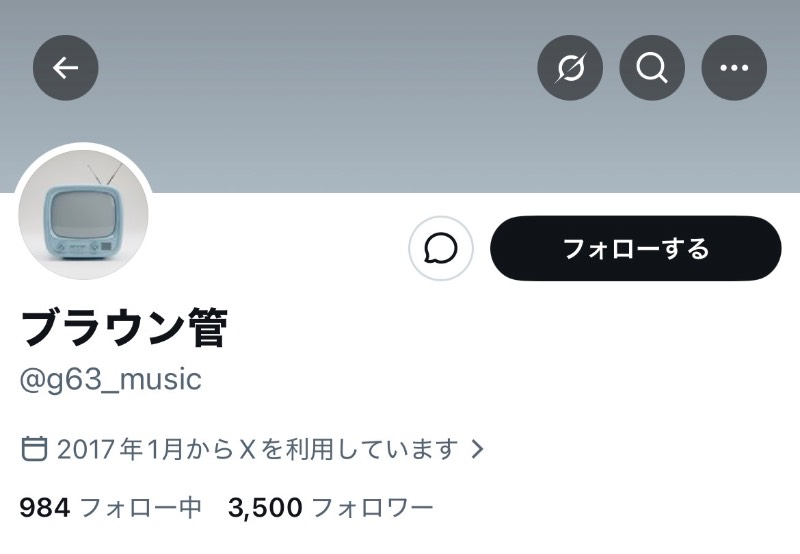Search this profile's posts
This screenshot has height=554, width=800.
(x=652, y=68)
